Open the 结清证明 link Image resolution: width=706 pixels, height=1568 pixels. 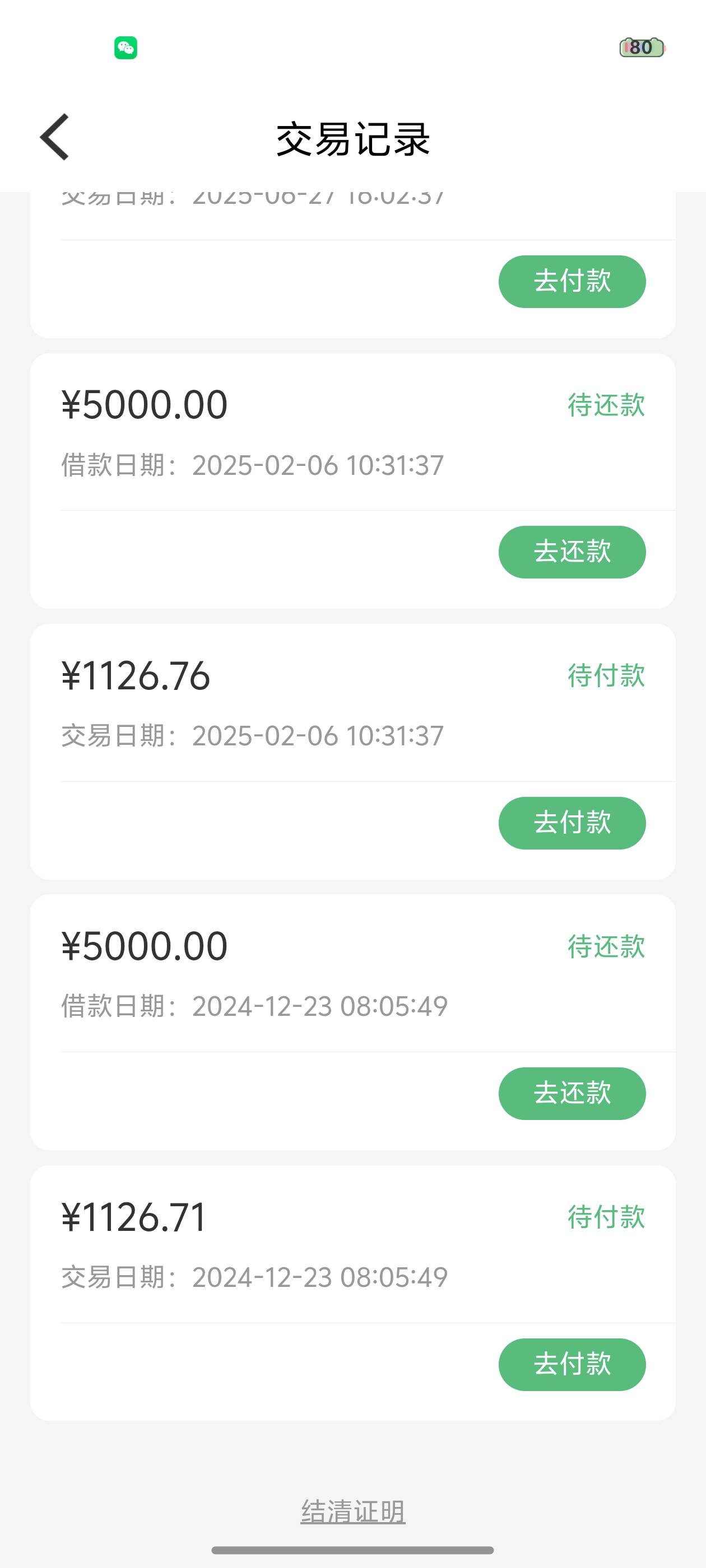click(352, 1511)
